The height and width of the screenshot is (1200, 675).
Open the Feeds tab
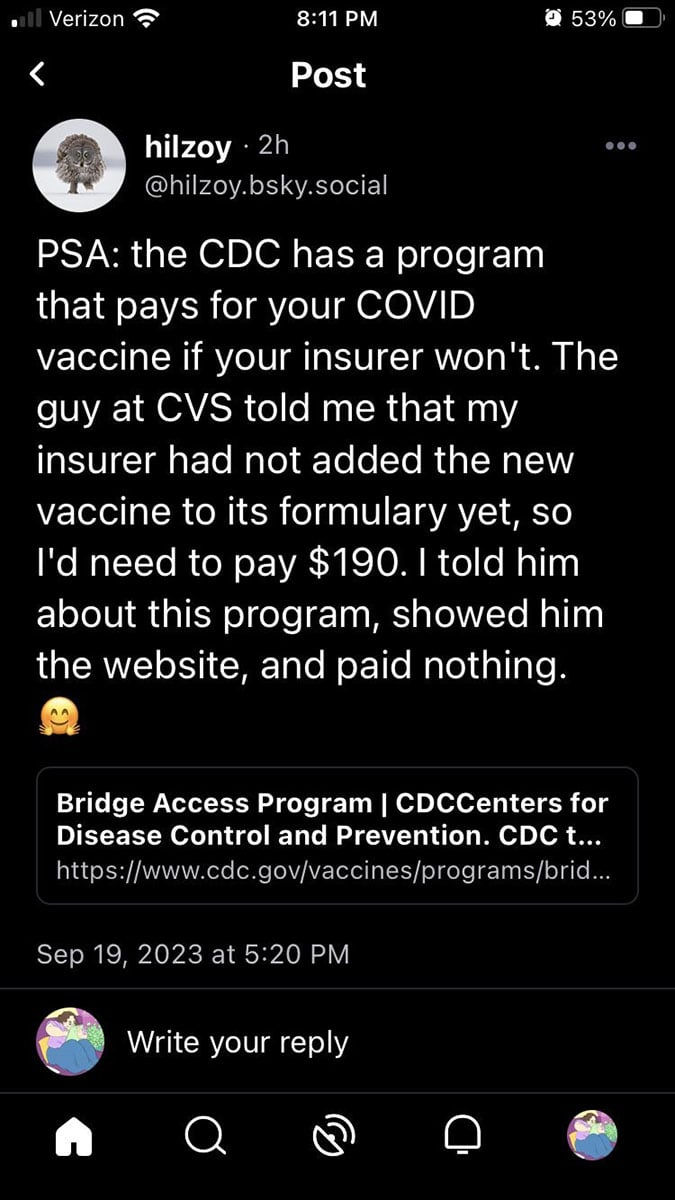335,1135
